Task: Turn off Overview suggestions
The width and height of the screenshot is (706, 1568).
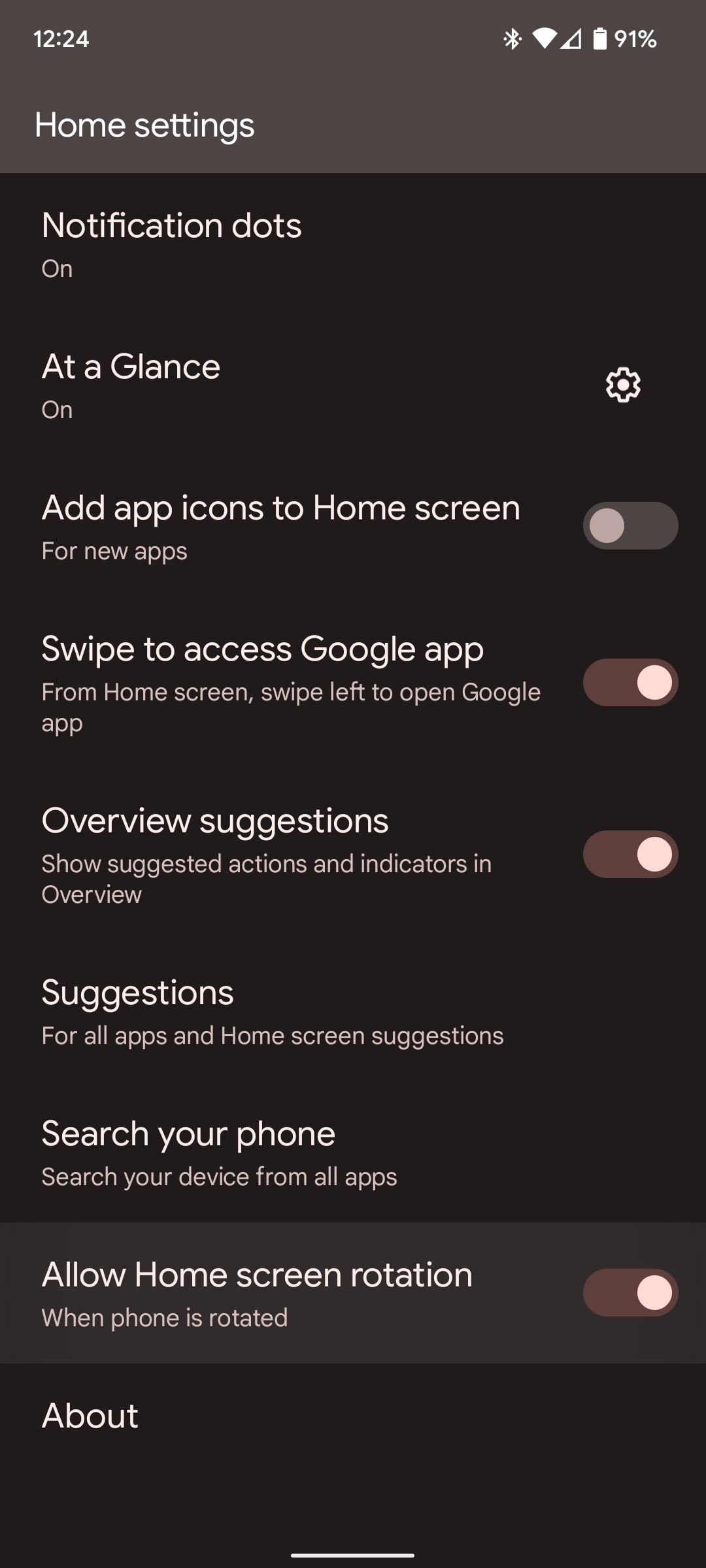Action: pyautogui.click(x=630, y=854)
